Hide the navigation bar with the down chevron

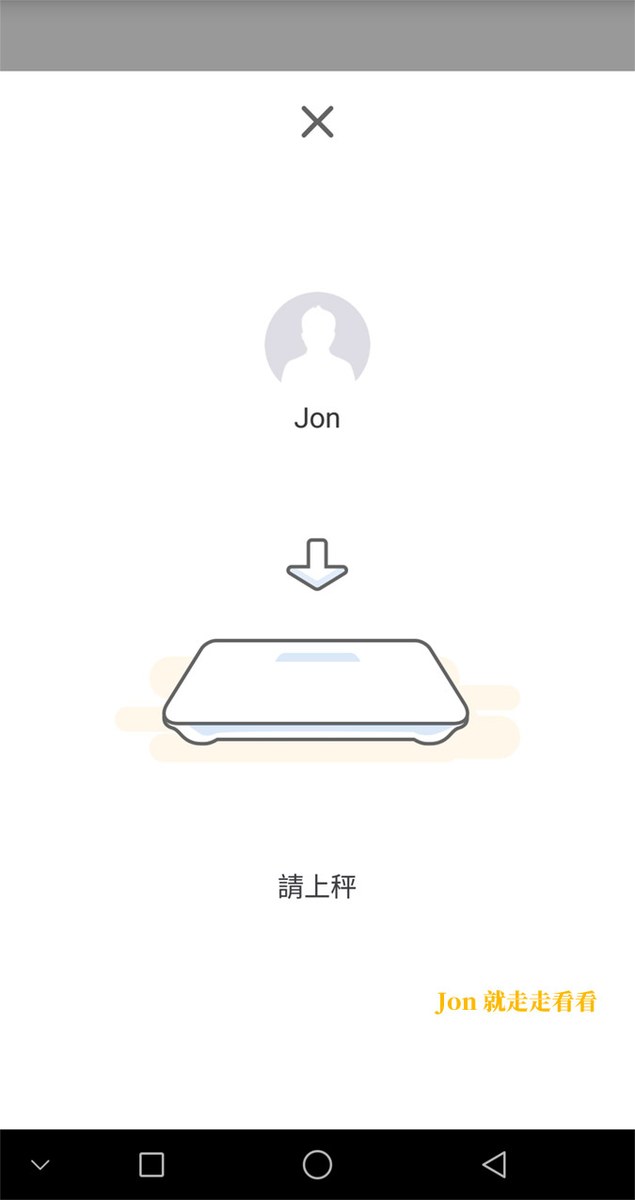(x=41, y=1165)
